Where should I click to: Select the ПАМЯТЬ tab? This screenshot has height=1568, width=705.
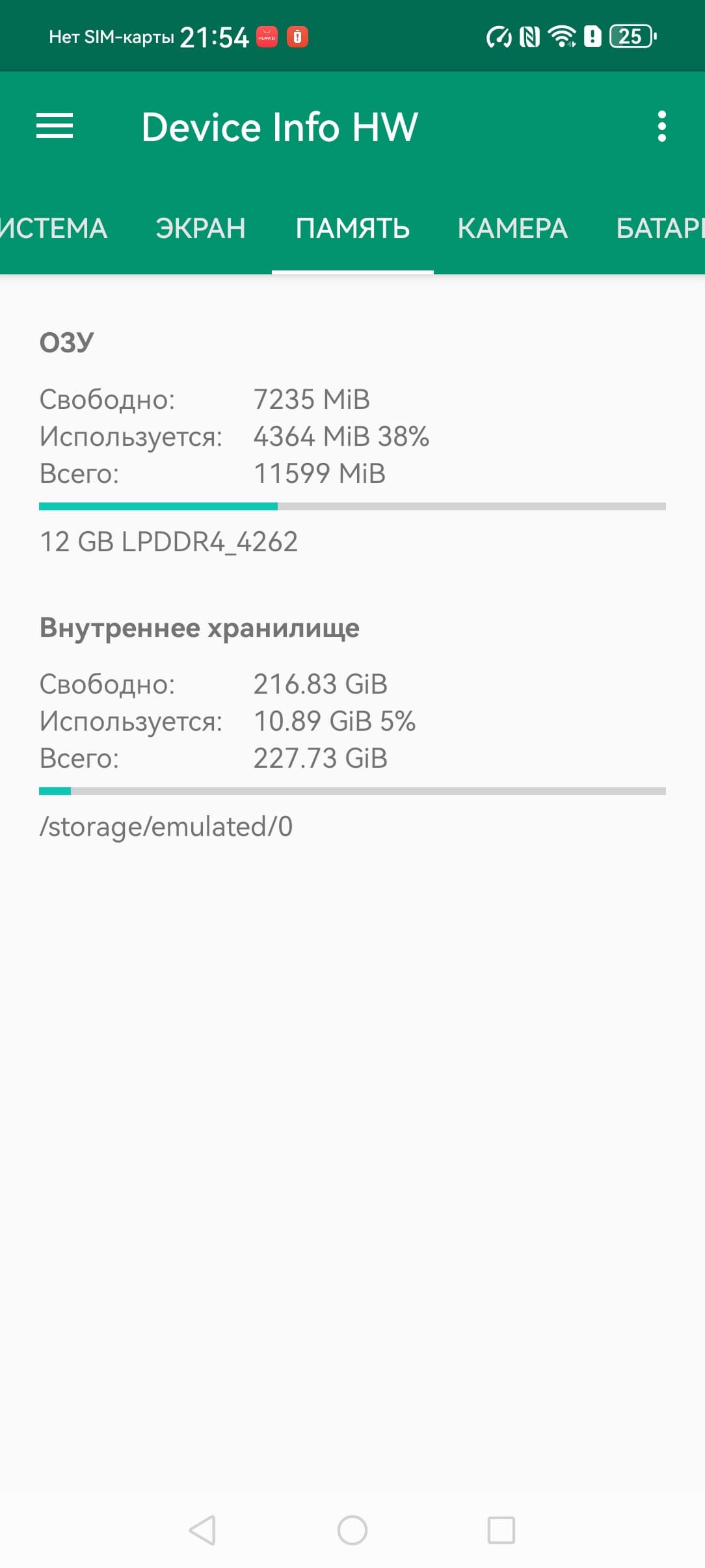(x=352, y=228)
